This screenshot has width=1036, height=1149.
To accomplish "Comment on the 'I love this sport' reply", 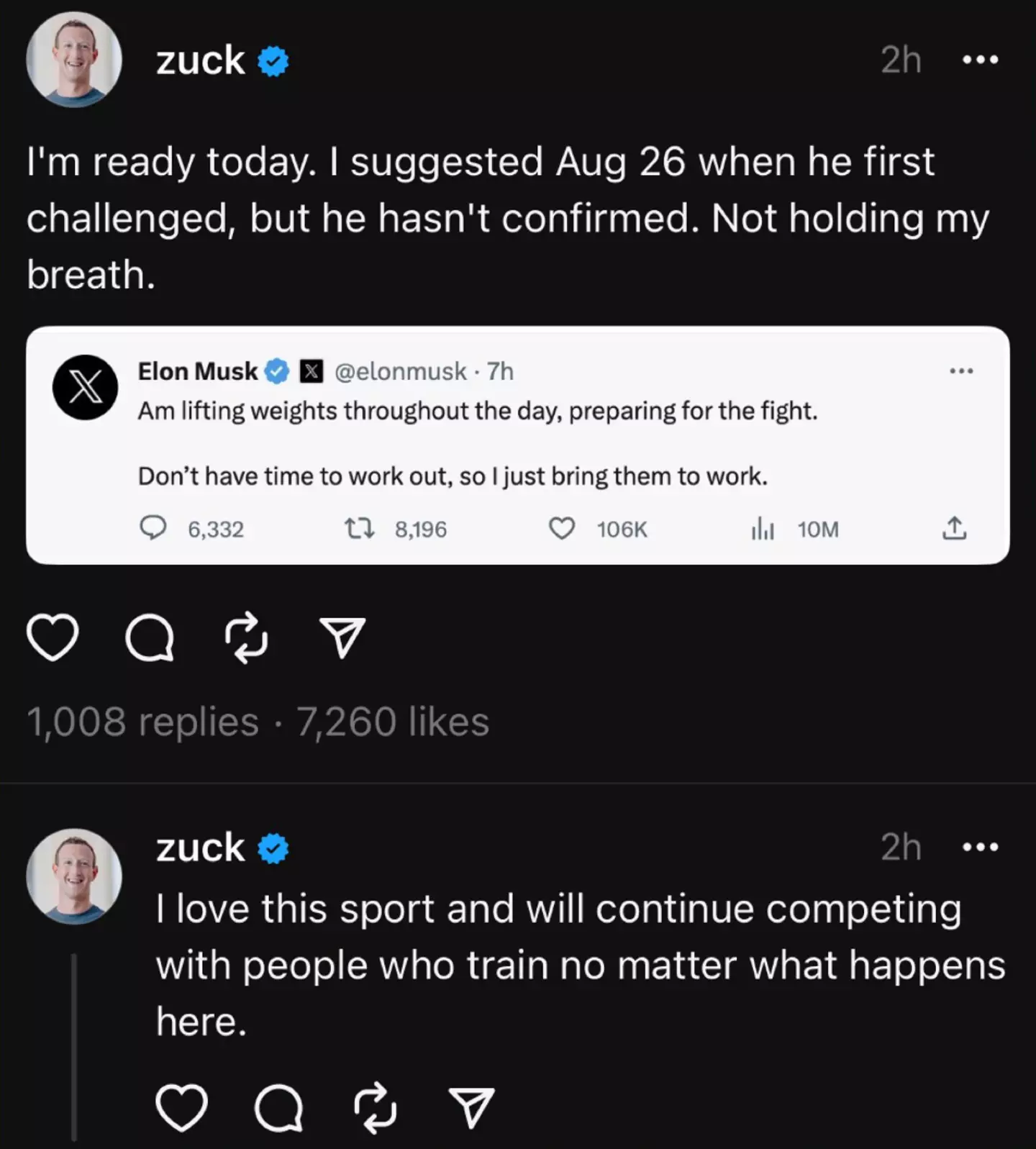I will (x=278, y=1107).
